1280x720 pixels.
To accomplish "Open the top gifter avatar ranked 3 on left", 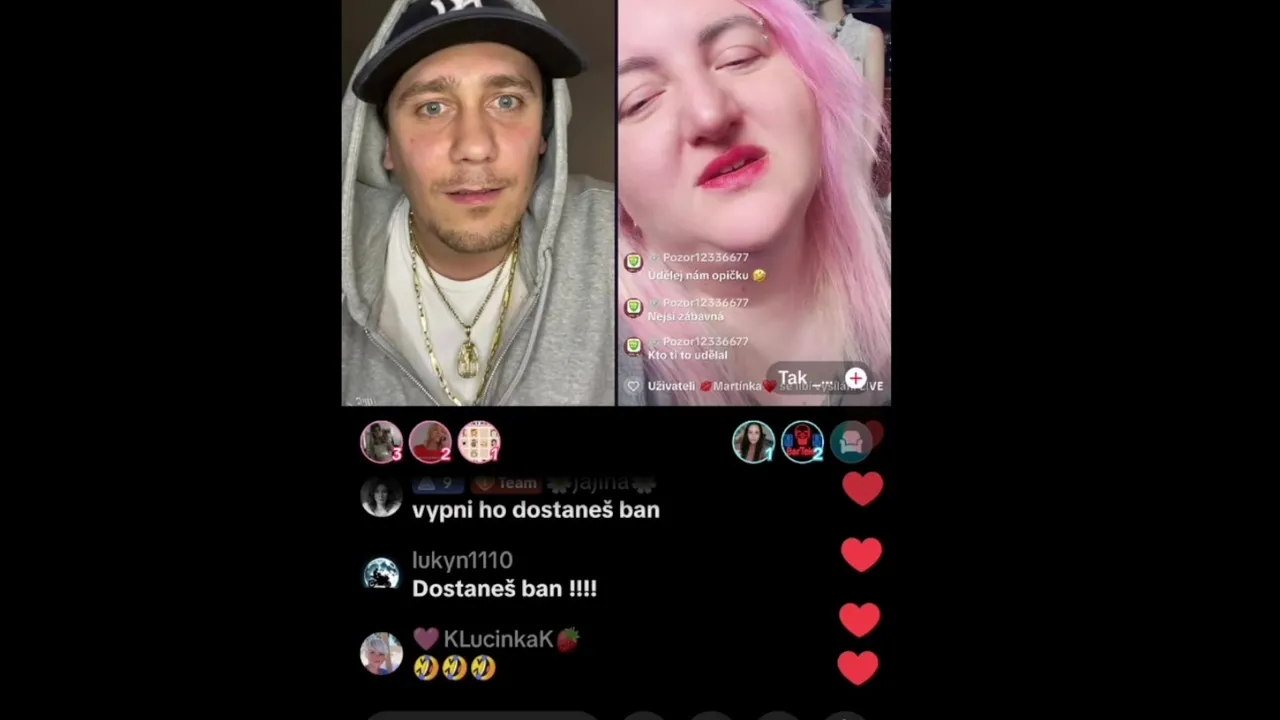I will coord(381,442).
